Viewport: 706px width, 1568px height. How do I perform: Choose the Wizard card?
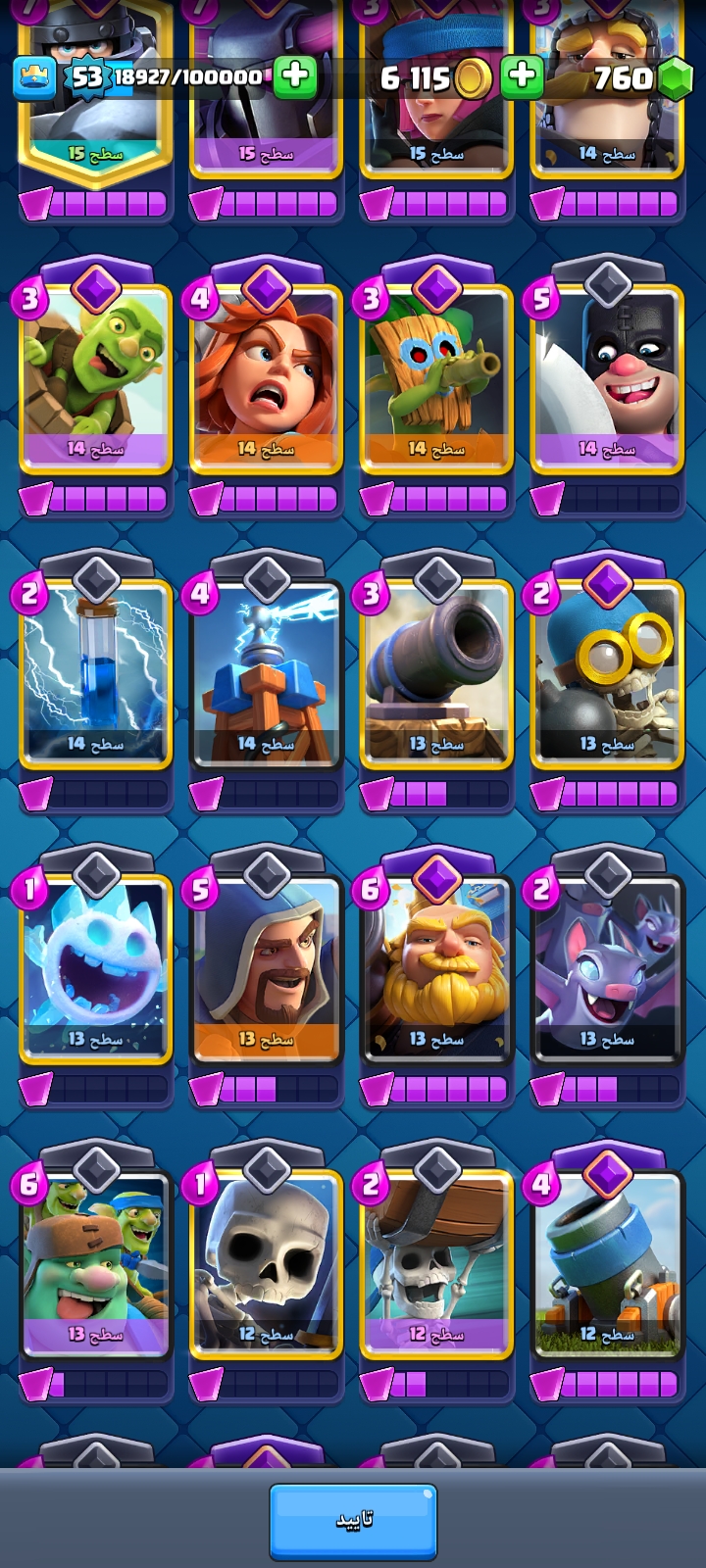[x=266, y=969]
